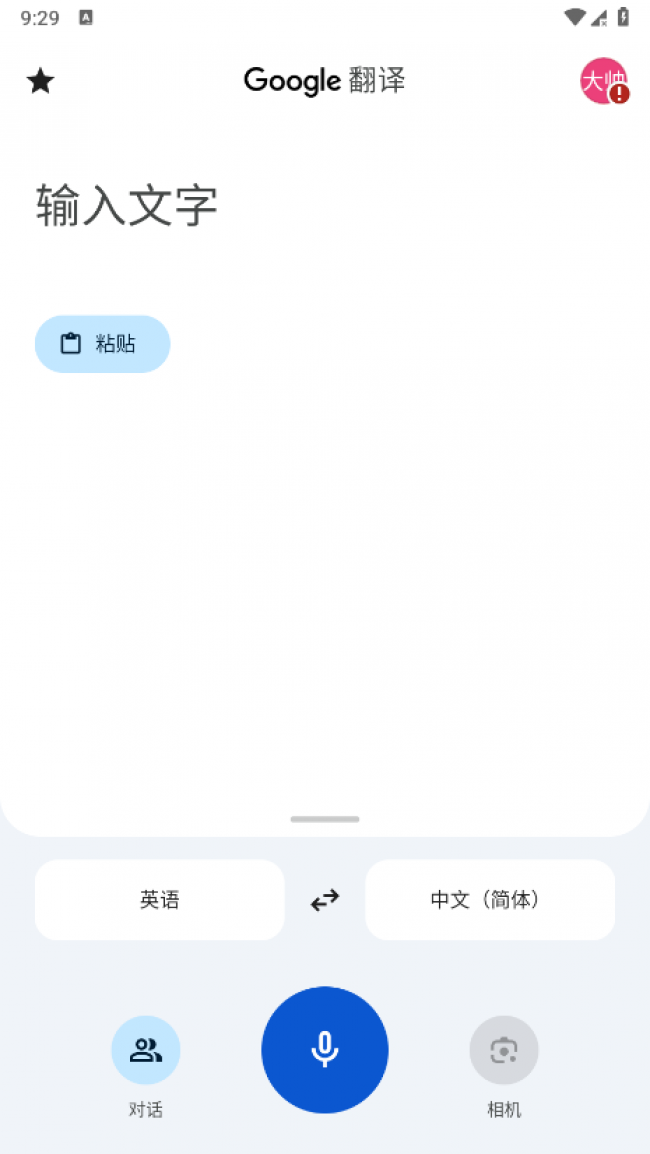
Task: Start voice input with the microphone
Action: [x=325, y=1050]
